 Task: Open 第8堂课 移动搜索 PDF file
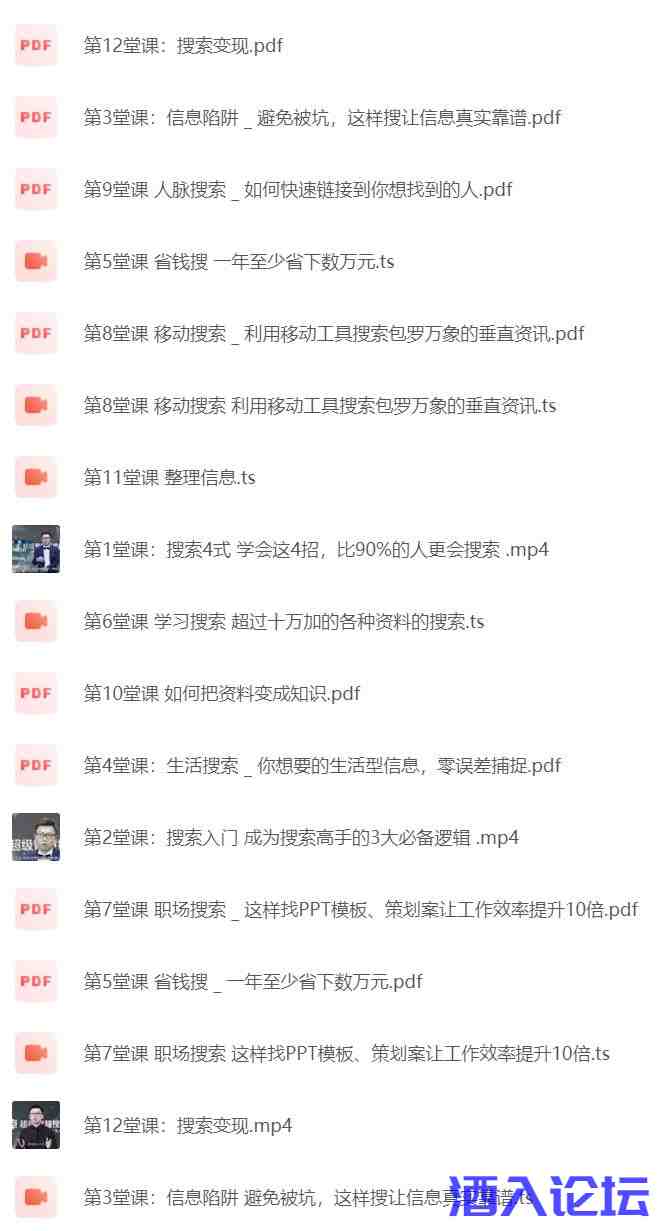334,334
